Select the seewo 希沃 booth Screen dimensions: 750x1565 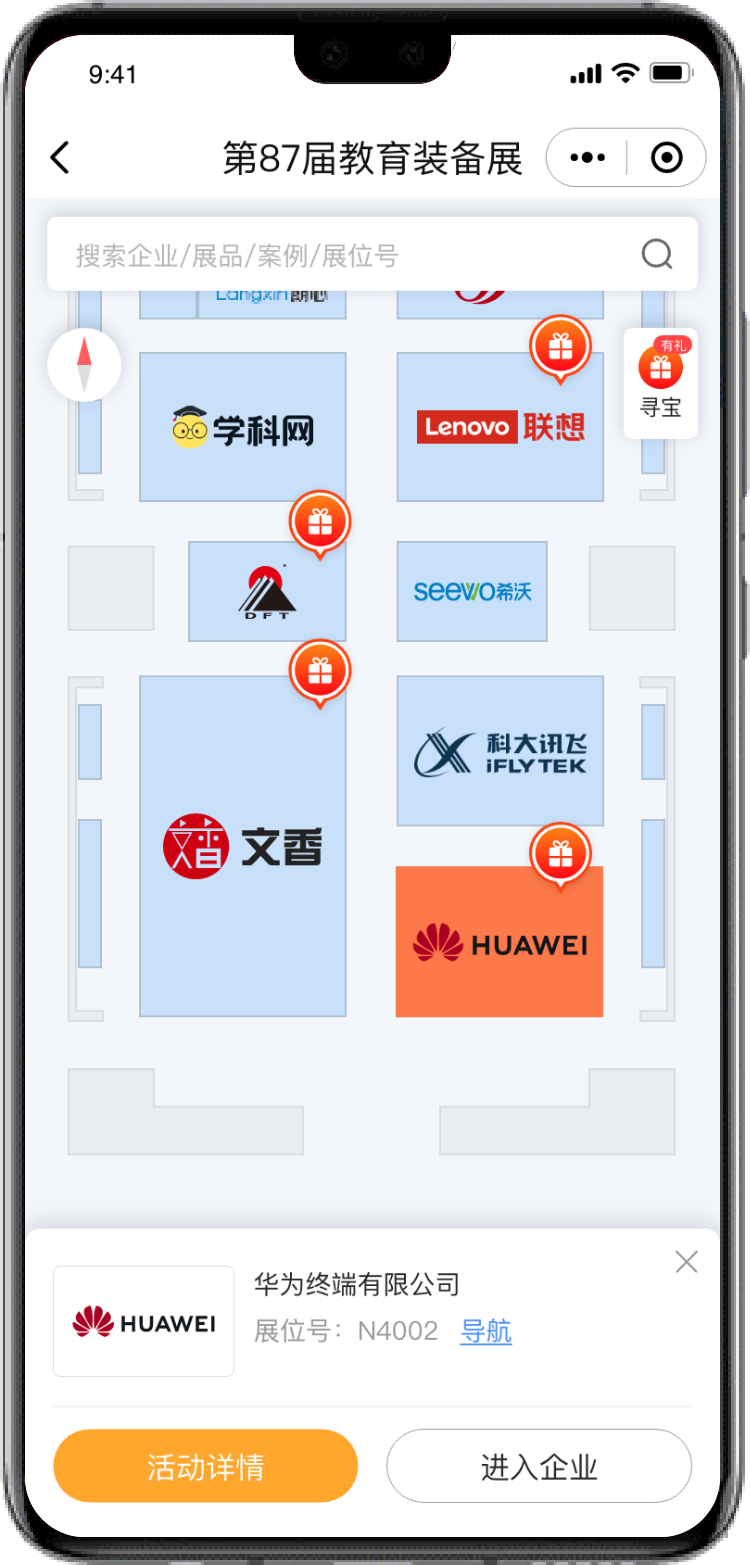472,592
